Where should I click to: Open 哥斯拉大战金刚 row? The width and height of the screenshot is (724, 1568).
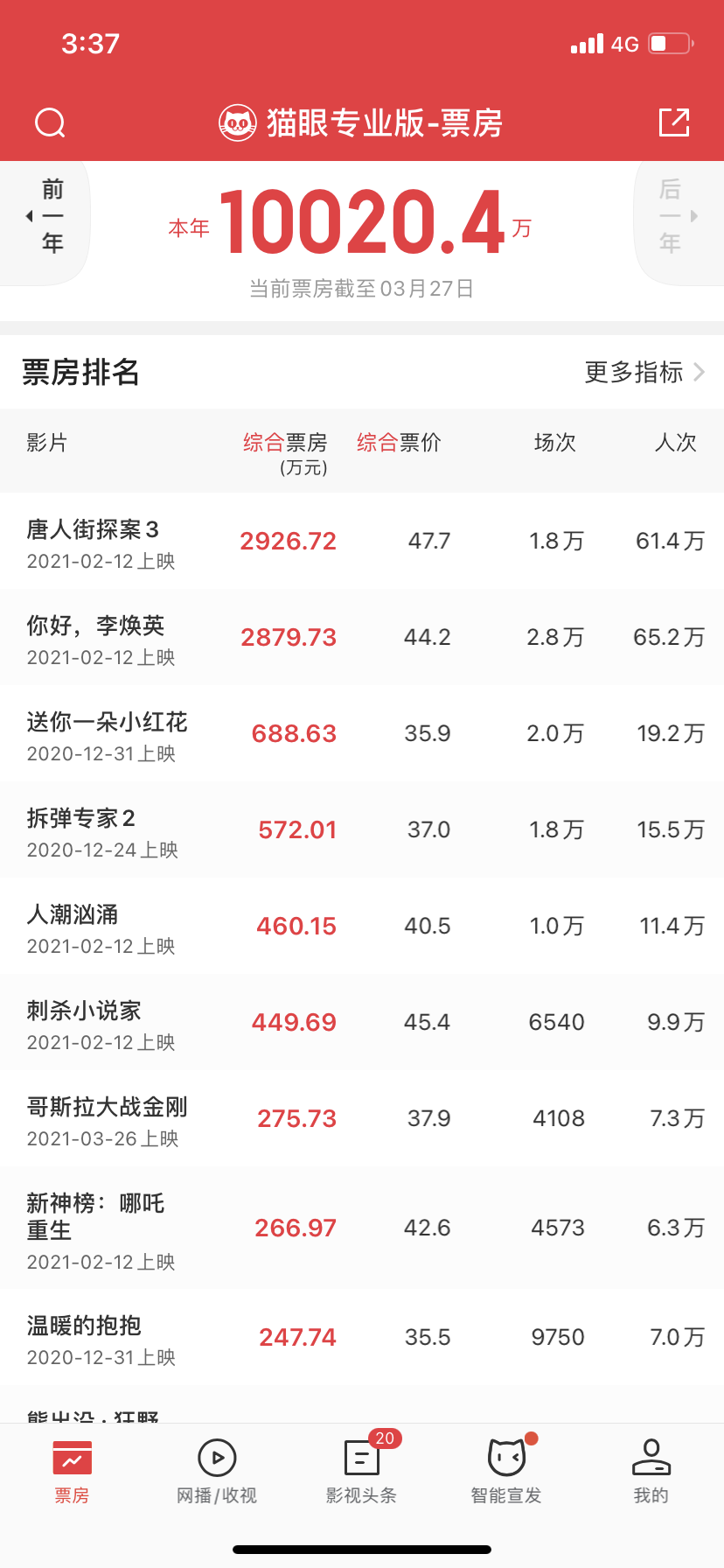pos(362,1118)
